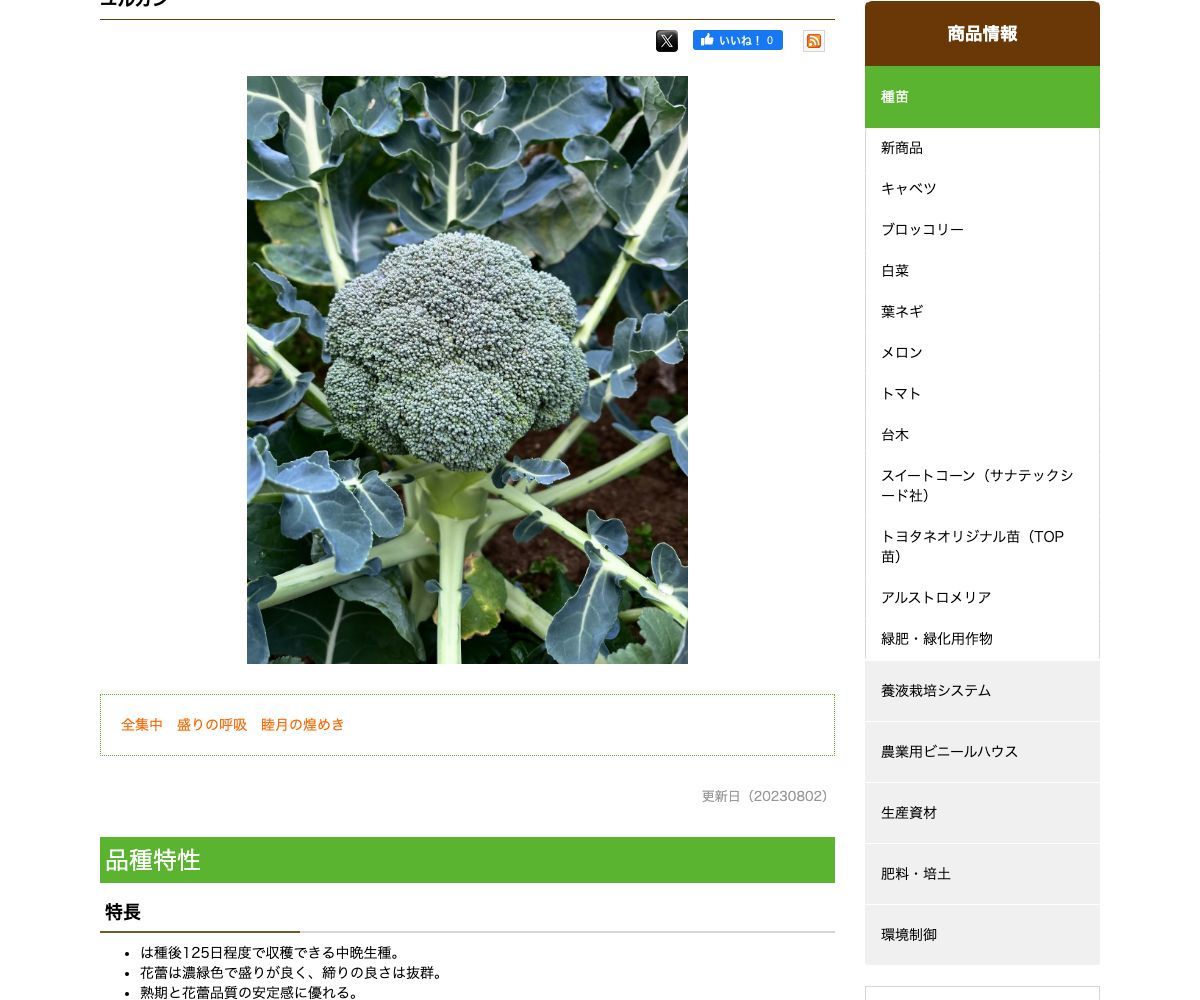
Task: View 葉ネギ products
Action: click(902, 312)
